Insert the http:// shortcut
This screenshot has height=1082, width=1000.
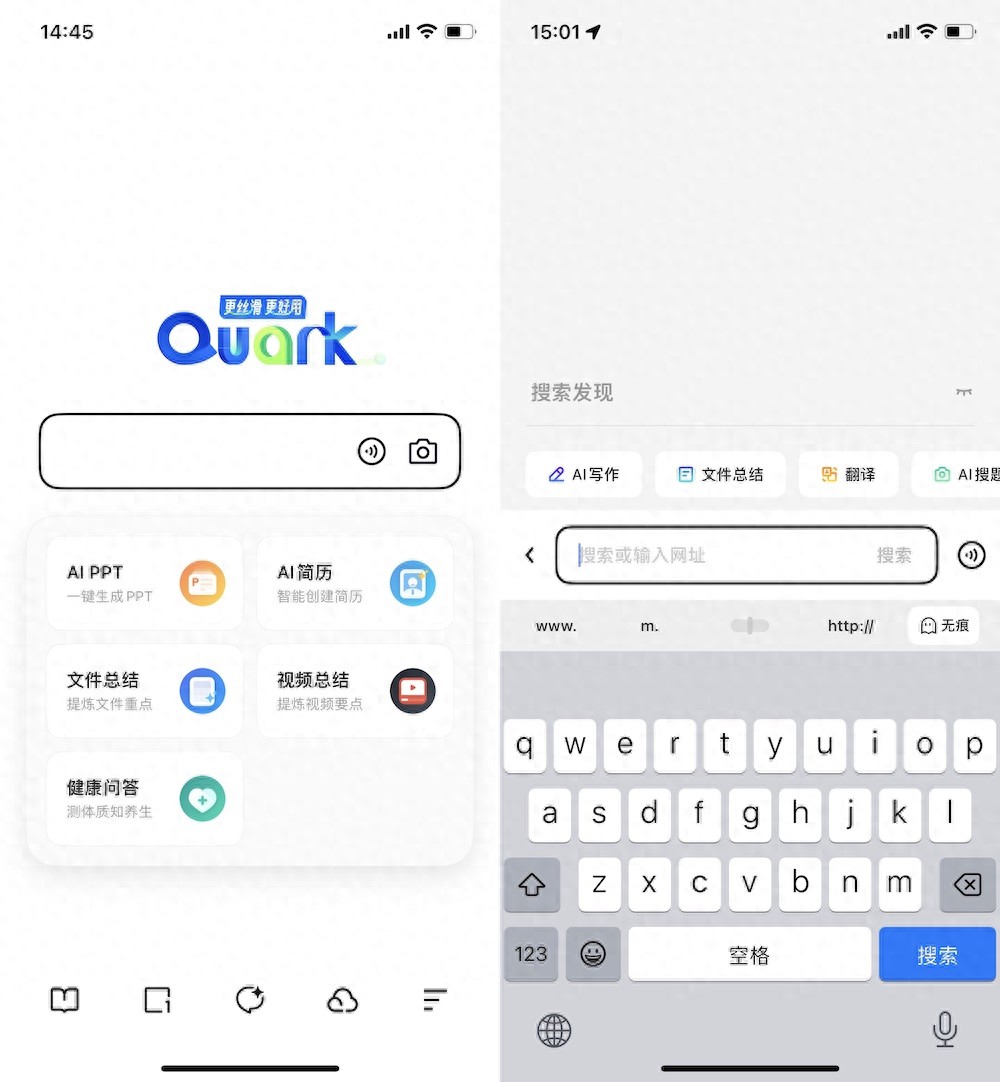click(851, 626)
